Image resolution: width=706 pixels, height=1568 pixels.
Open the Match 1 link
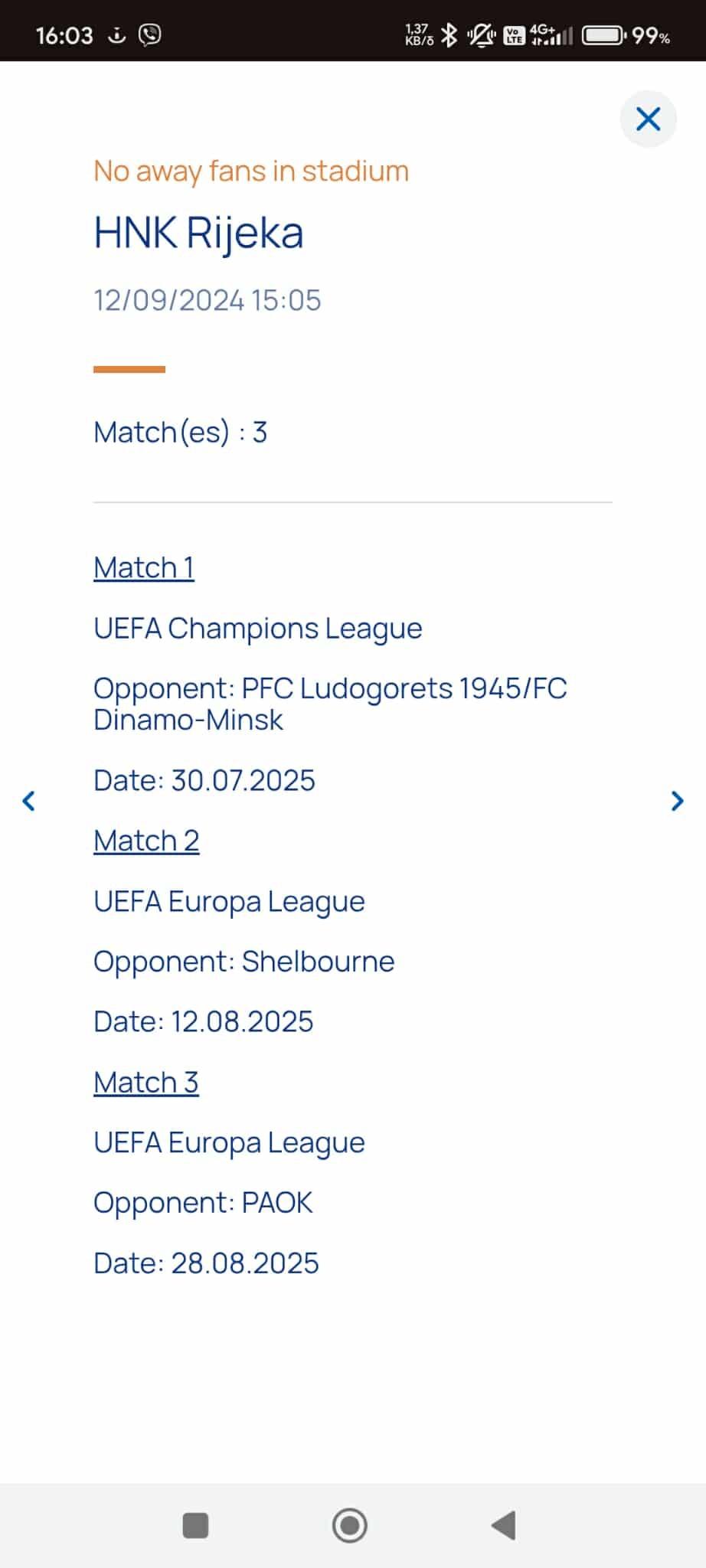click(x=144, y=568)
